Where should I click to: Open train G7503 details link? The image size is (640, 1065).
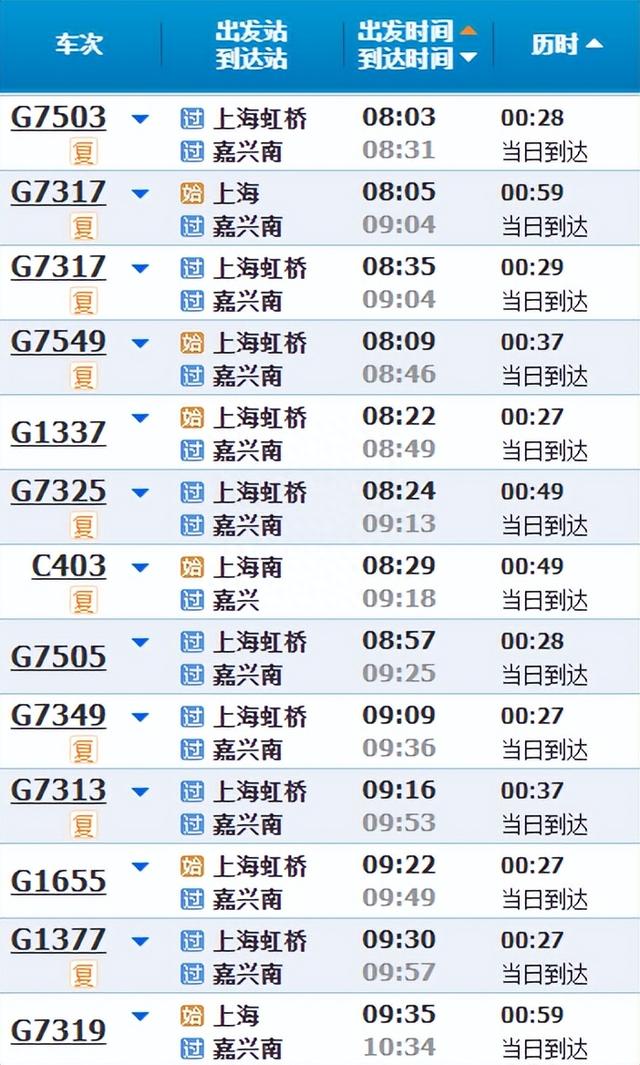pos(58,117)
